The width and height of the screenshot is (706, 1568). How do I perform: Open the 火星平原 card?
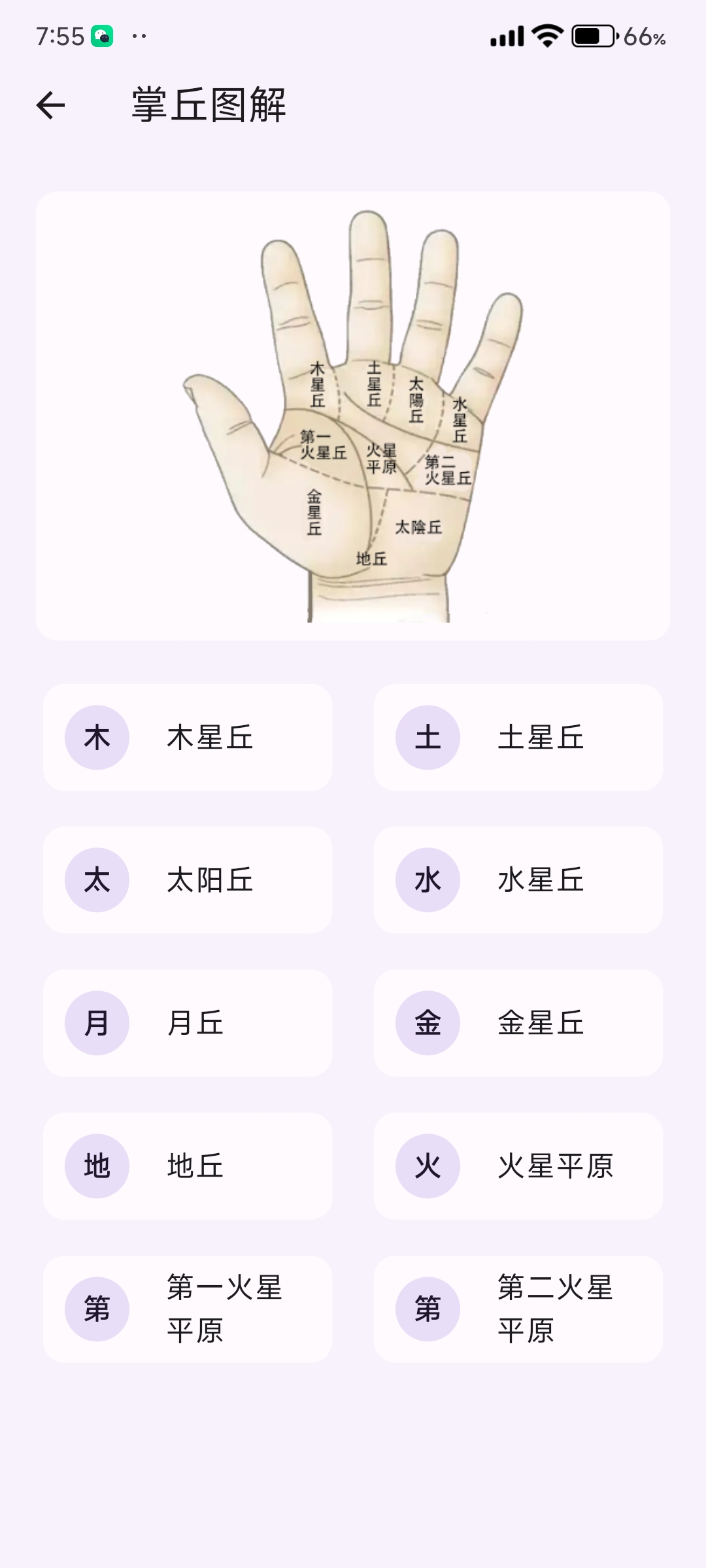click(518, 1166)
